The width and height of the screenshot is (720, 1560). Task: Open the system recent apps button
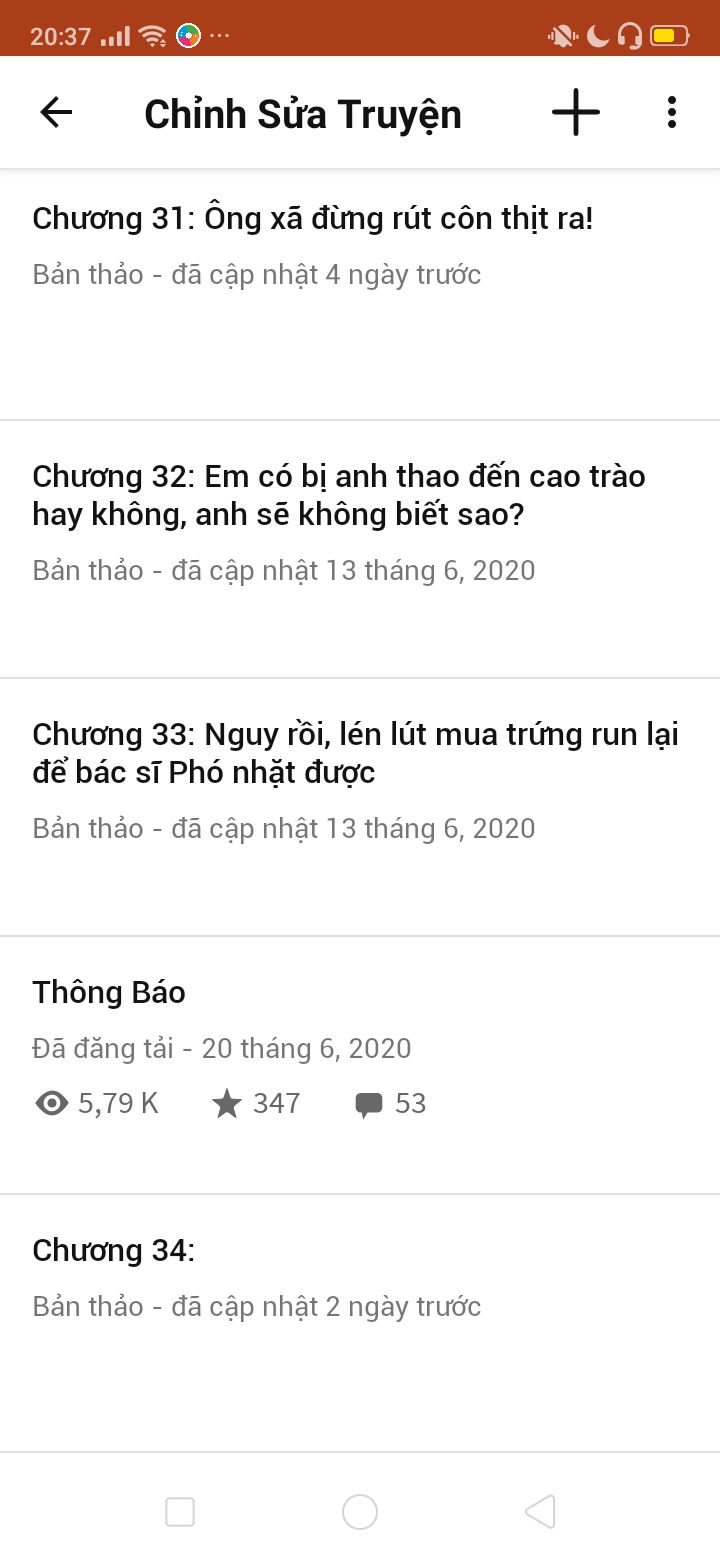[180, 1512]
